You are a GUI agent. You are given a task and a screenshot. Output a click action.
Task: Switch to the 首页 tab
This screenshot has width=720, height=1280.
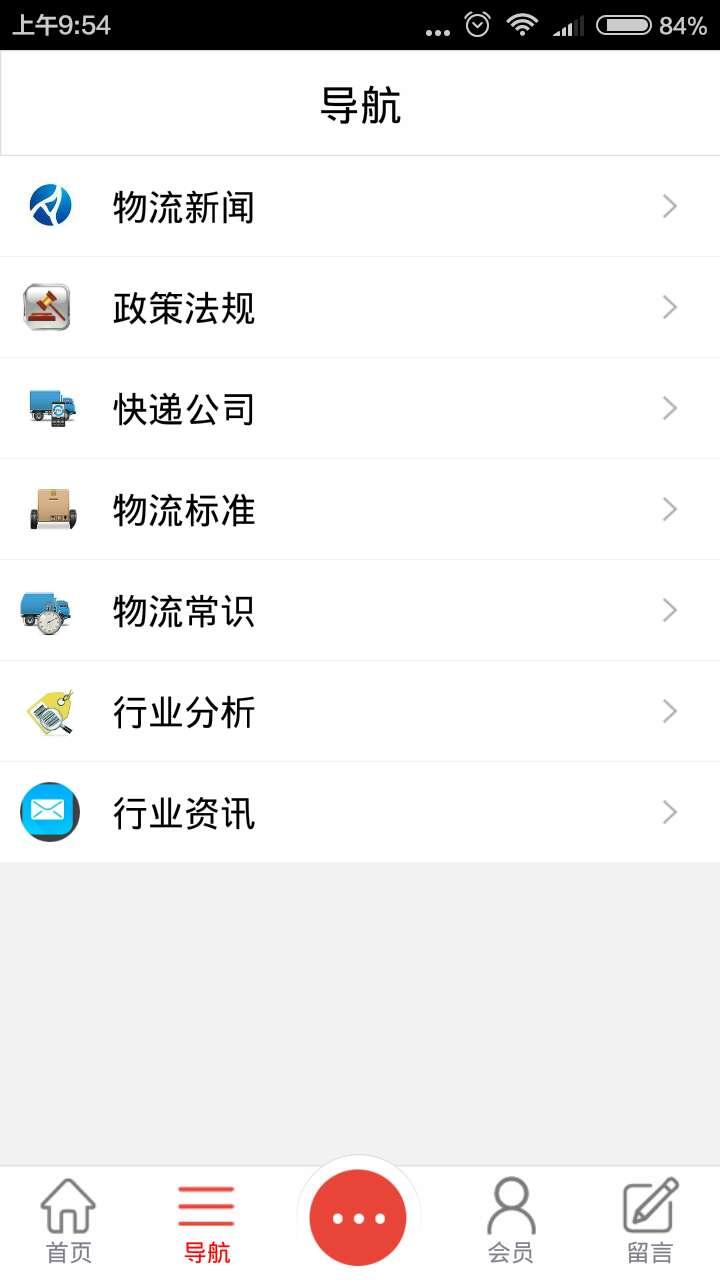[69, 1221]
